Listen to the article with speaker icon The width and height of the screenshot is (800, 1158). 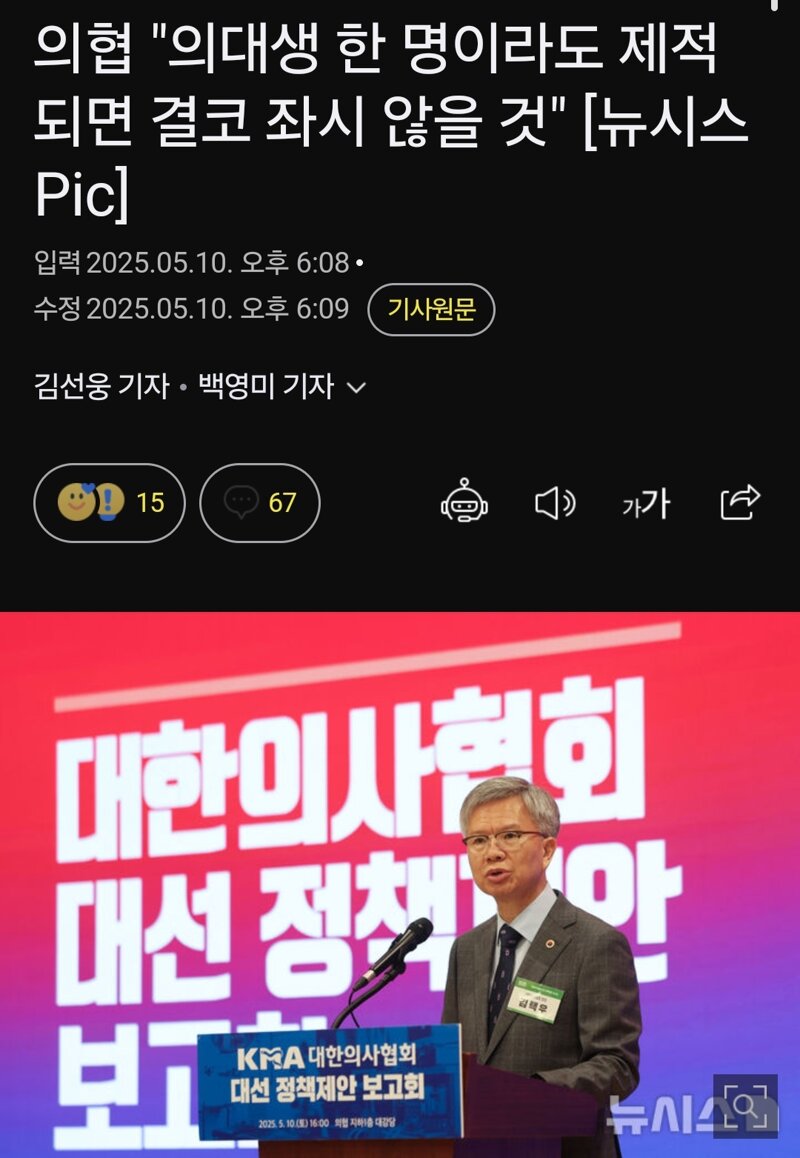[554, 503]
